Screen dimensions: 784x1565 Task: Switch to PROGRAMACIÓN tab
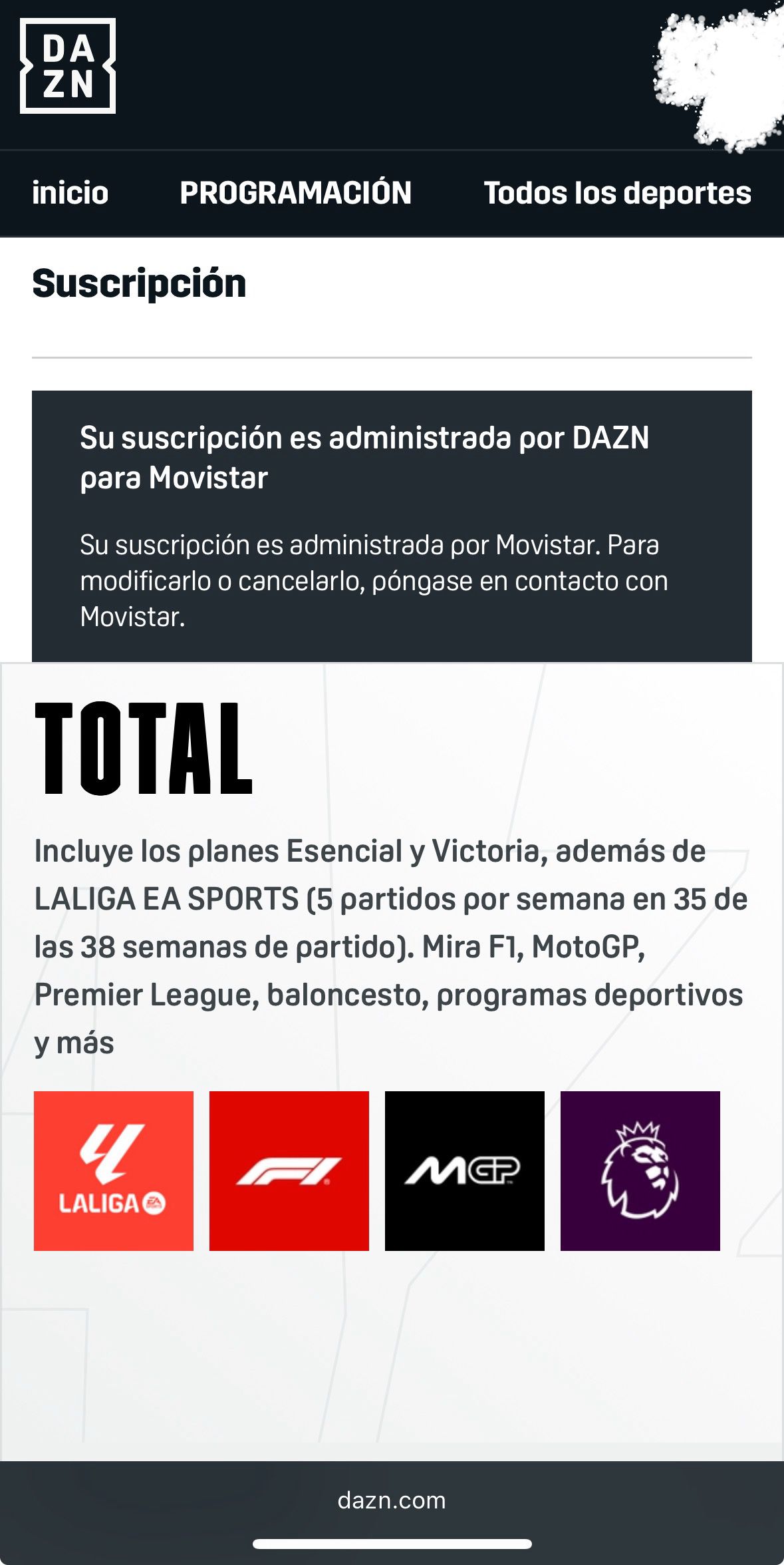[295, 193]
